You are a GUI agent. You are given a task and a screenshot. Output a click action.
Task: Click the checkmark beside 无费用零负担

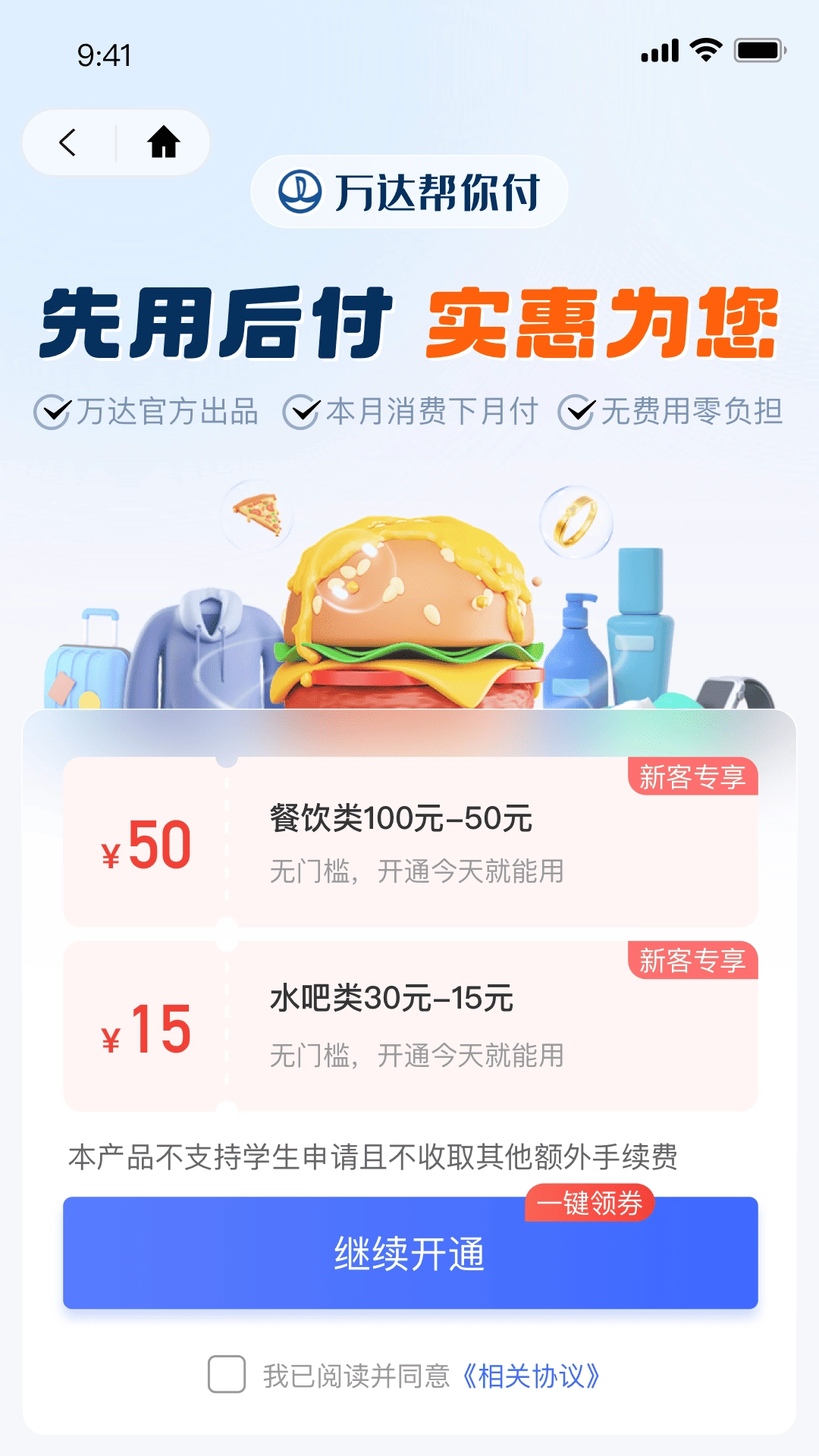[579, 412]
